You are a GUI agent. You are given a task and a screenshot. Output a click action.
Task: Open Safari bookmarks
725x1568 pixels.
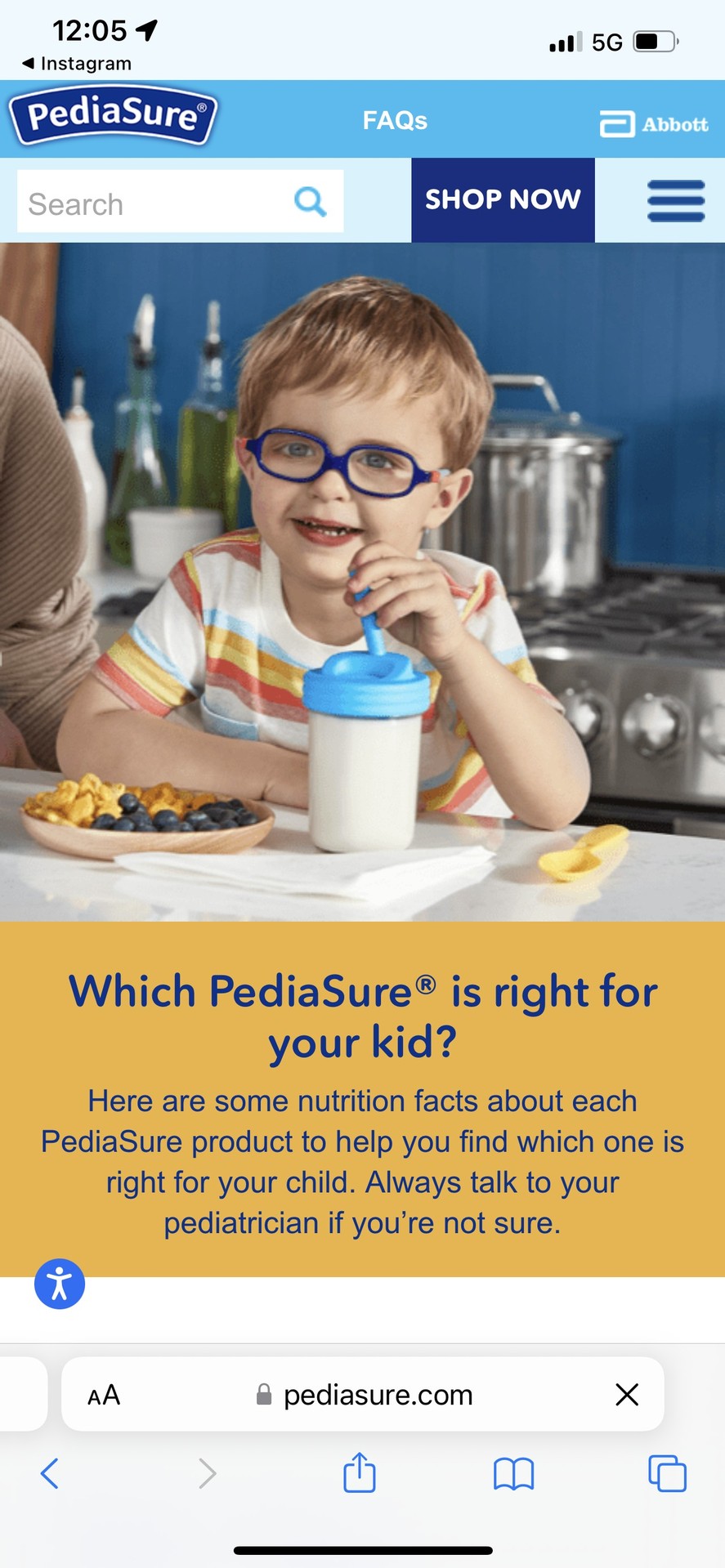pyautogui.click(x=513, y=1474)
